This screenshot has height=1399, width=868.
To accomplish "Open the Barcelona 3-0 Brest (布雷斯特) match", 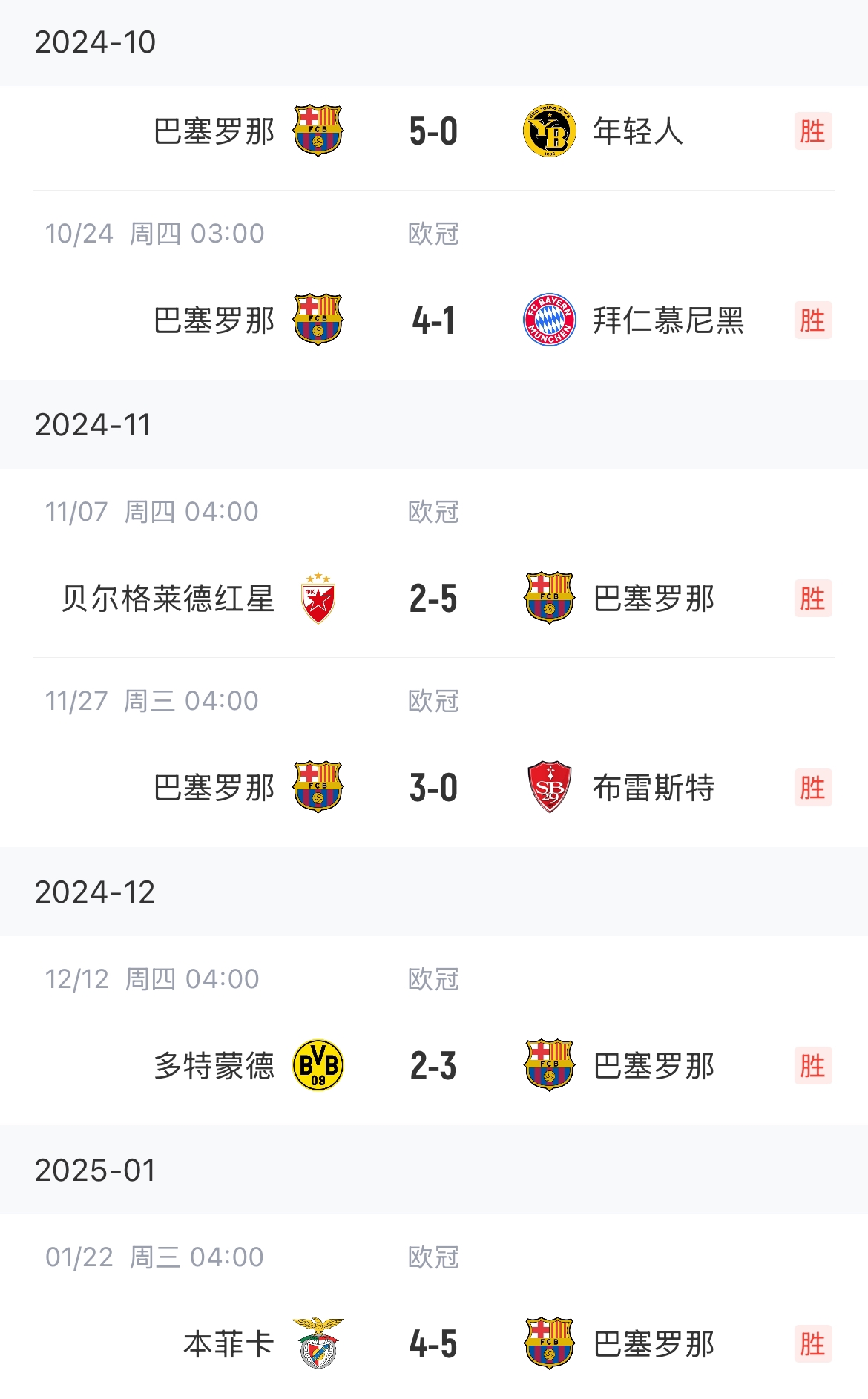I will 433,788.
